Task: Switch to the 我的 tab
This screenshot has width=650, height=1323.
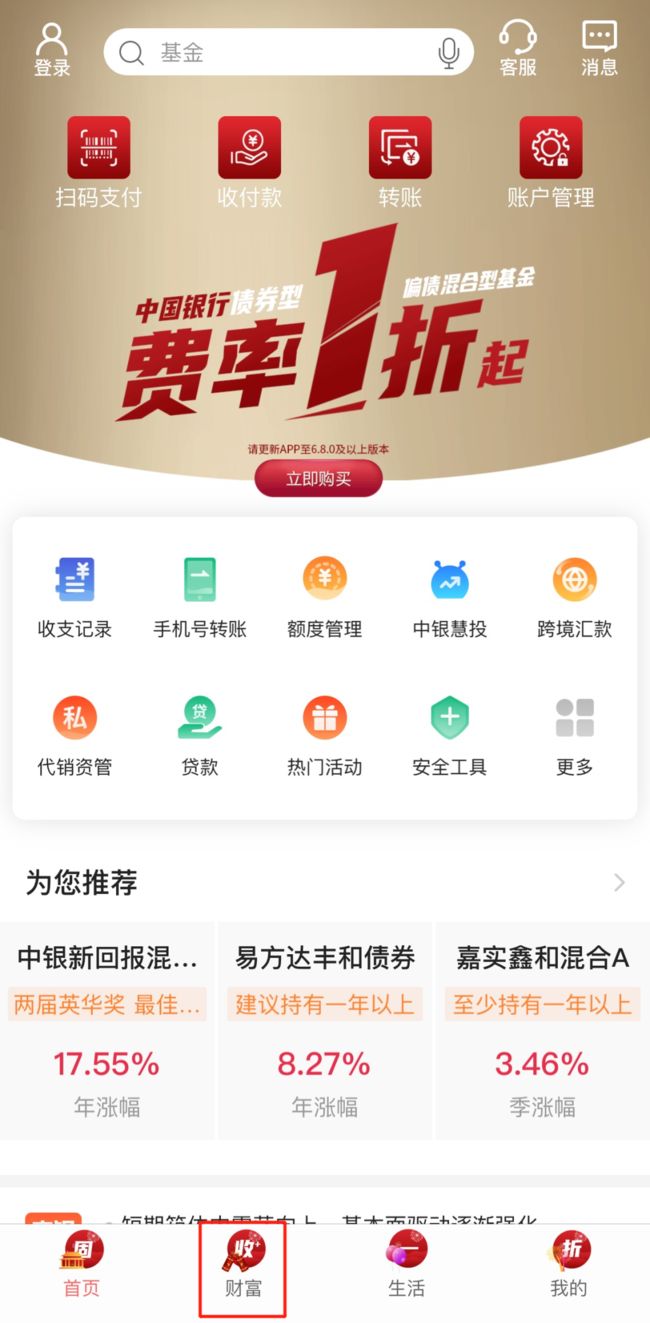Action: 569,1267
